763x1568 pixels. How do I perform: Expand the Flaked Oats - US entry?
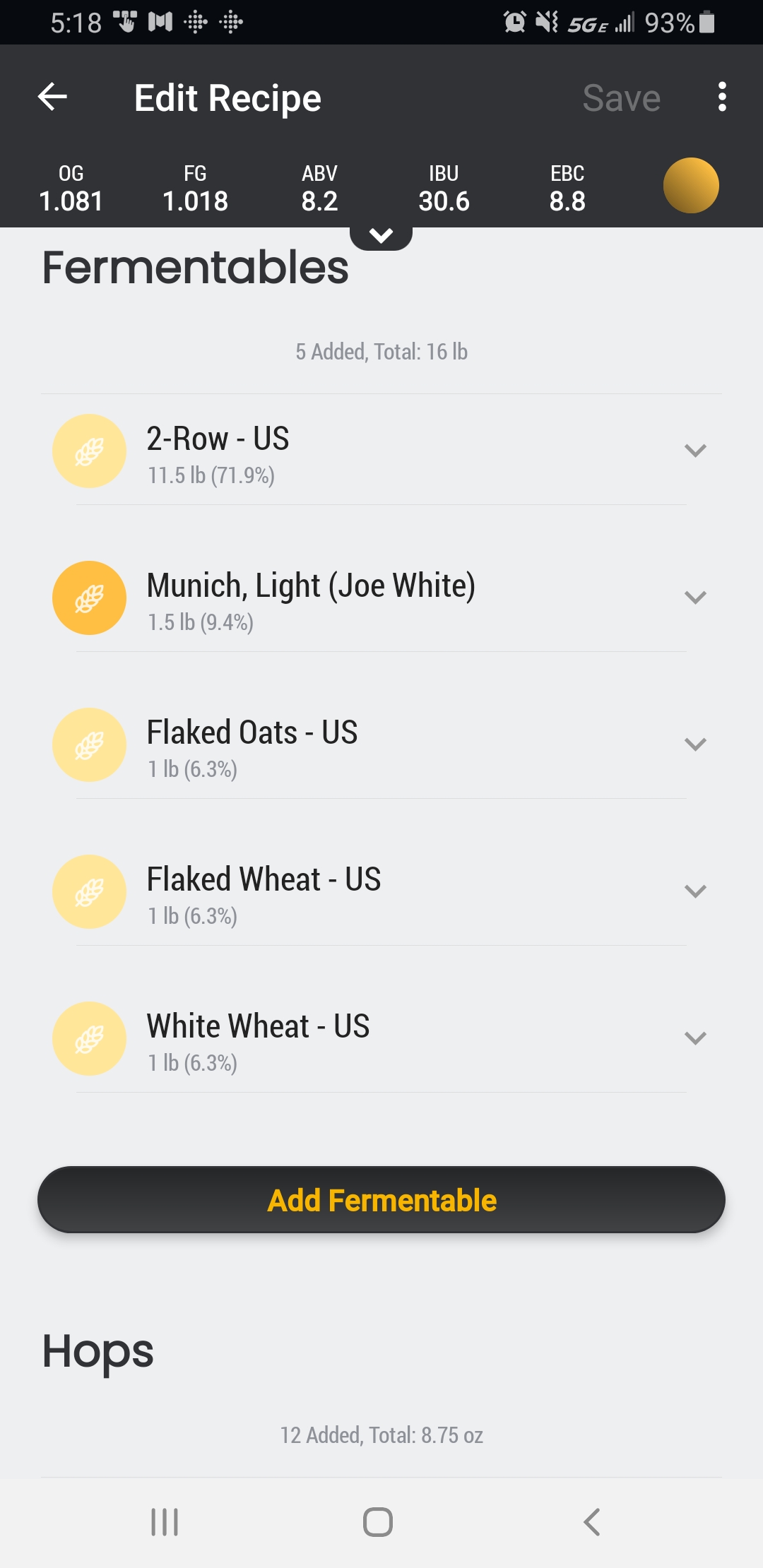[695, 744]
